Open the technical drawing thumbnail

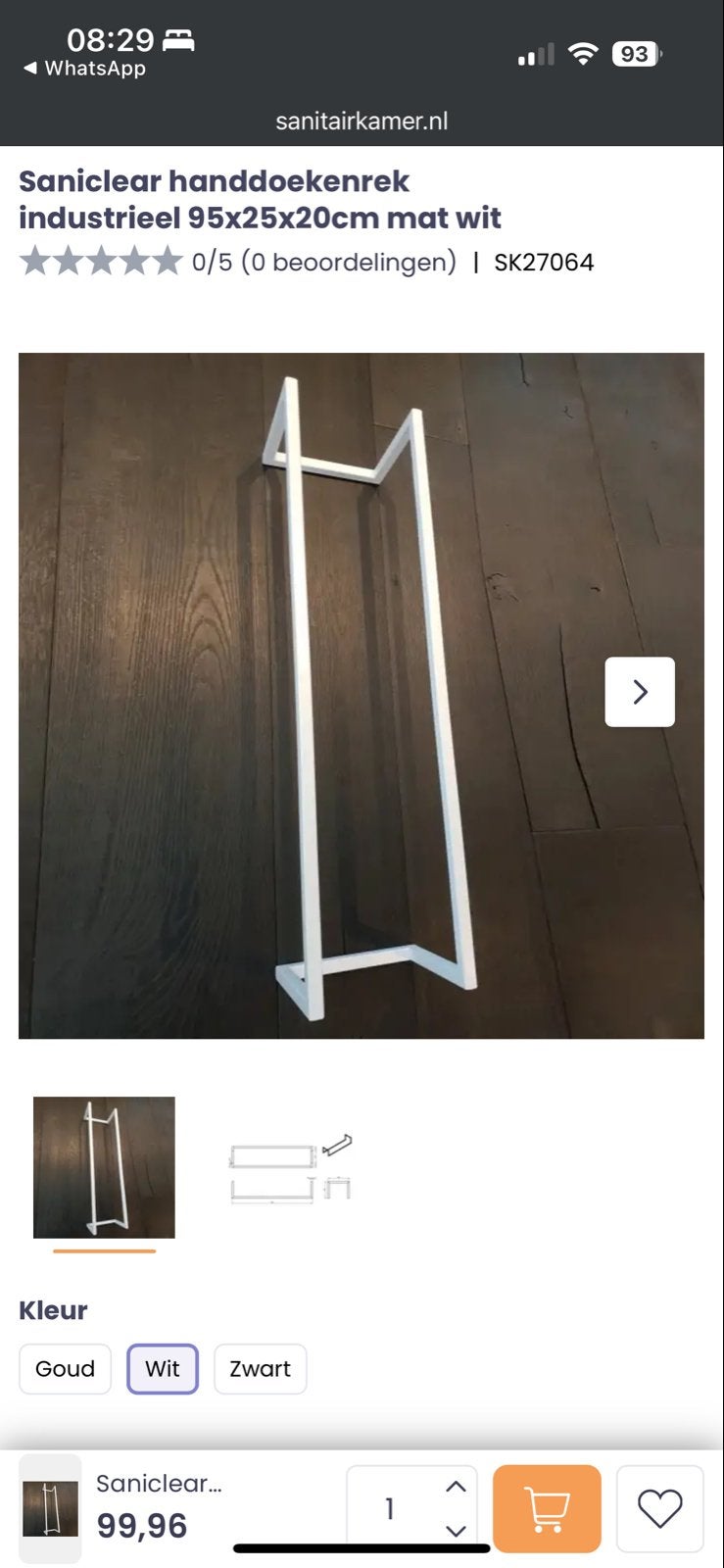click(291, 1167)
